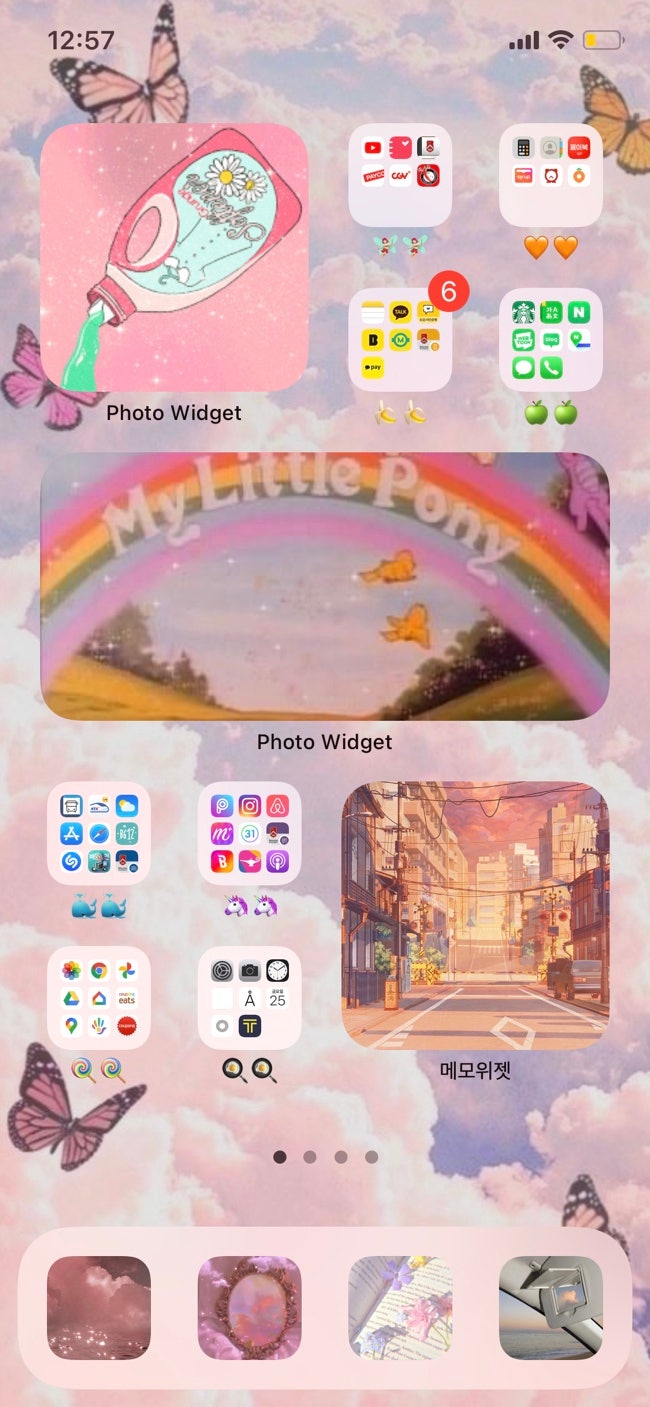The image size is (650, 1407).
Task: Open the folder labeled with fried egg emojis
Action: tap(249, 998)
